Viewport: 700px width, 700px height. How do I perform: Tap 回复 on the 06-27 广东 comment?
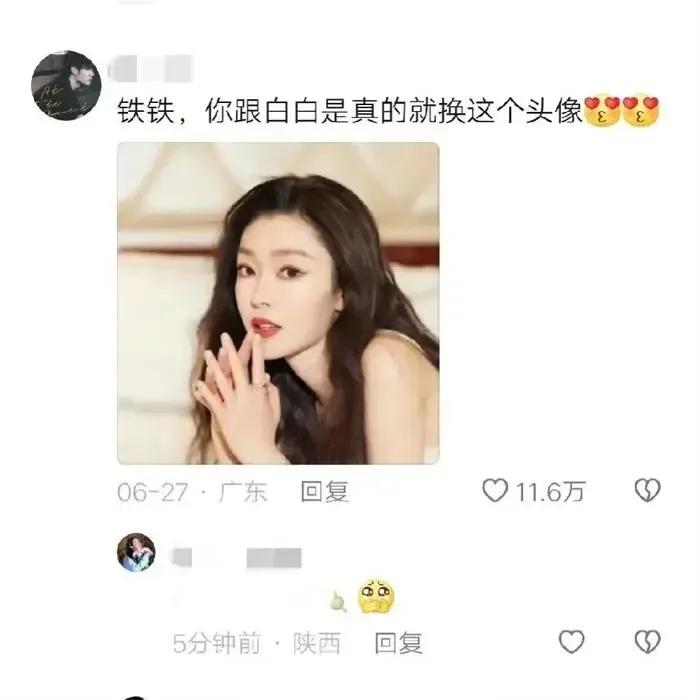[325, 492]
